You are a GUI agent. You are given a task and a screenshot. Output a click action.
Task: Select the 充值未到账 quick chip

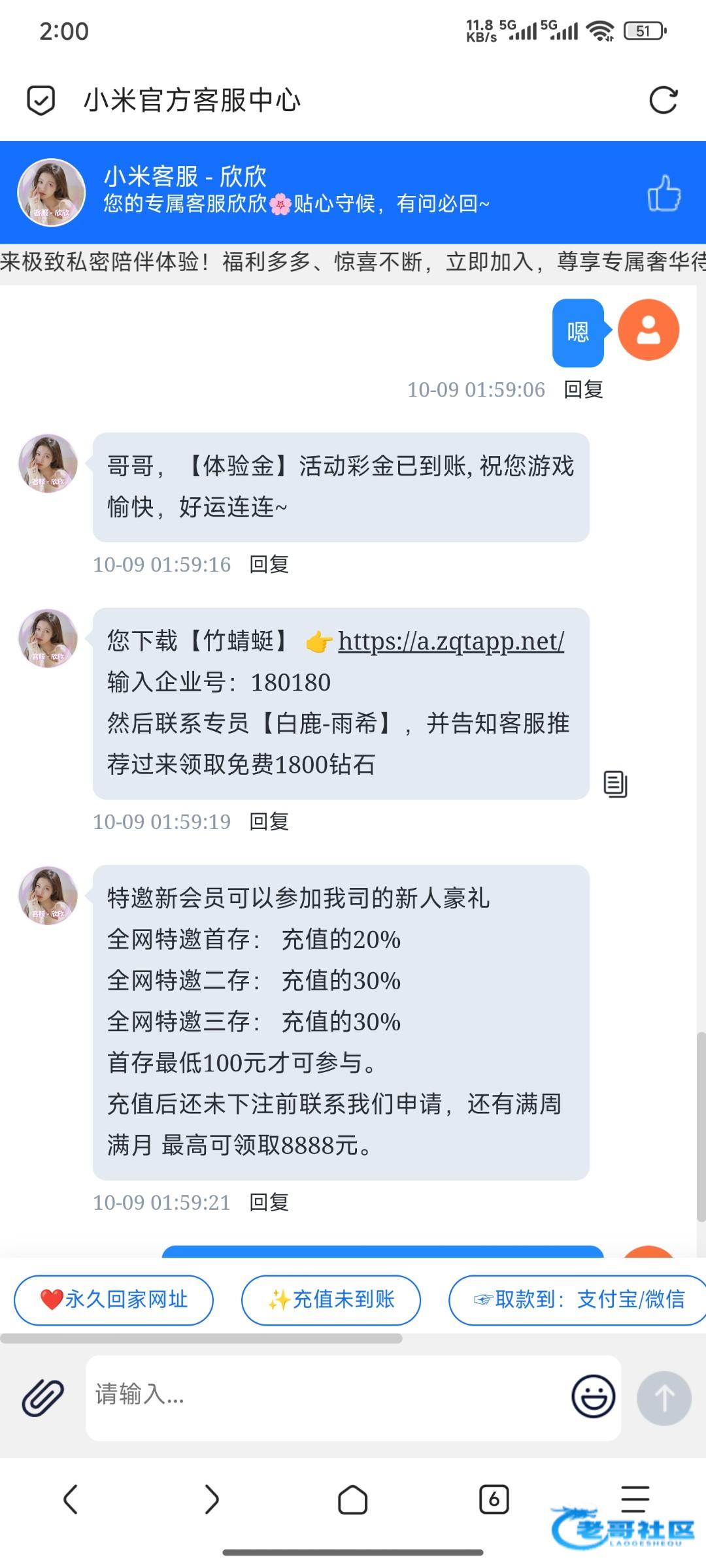click(x=331, y=1299)
